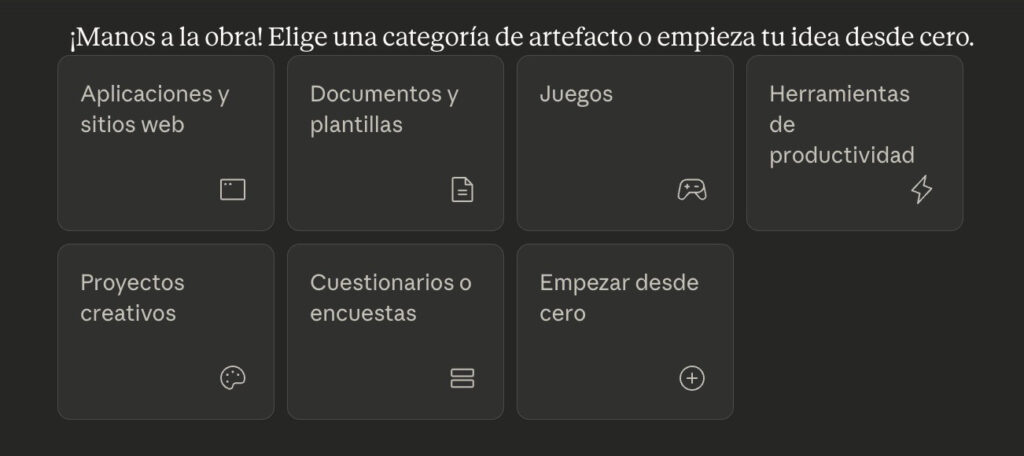This screenshot has width=1024, height=456.
Task: Open Cuestionarios o encuestas
Action: 395,331
